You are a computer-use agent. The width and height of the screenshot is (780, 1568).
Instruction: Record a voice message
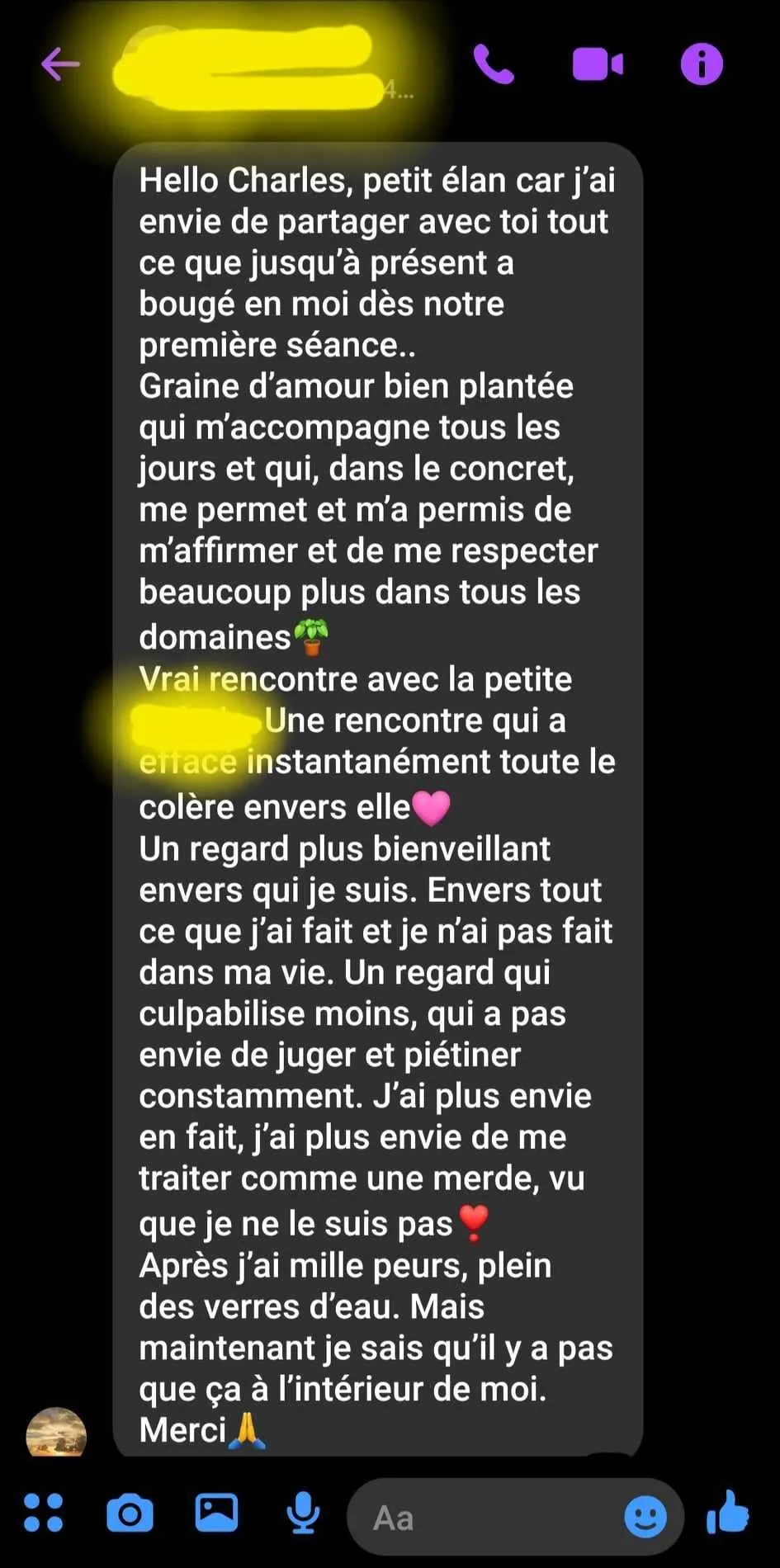click(303, 1513)
